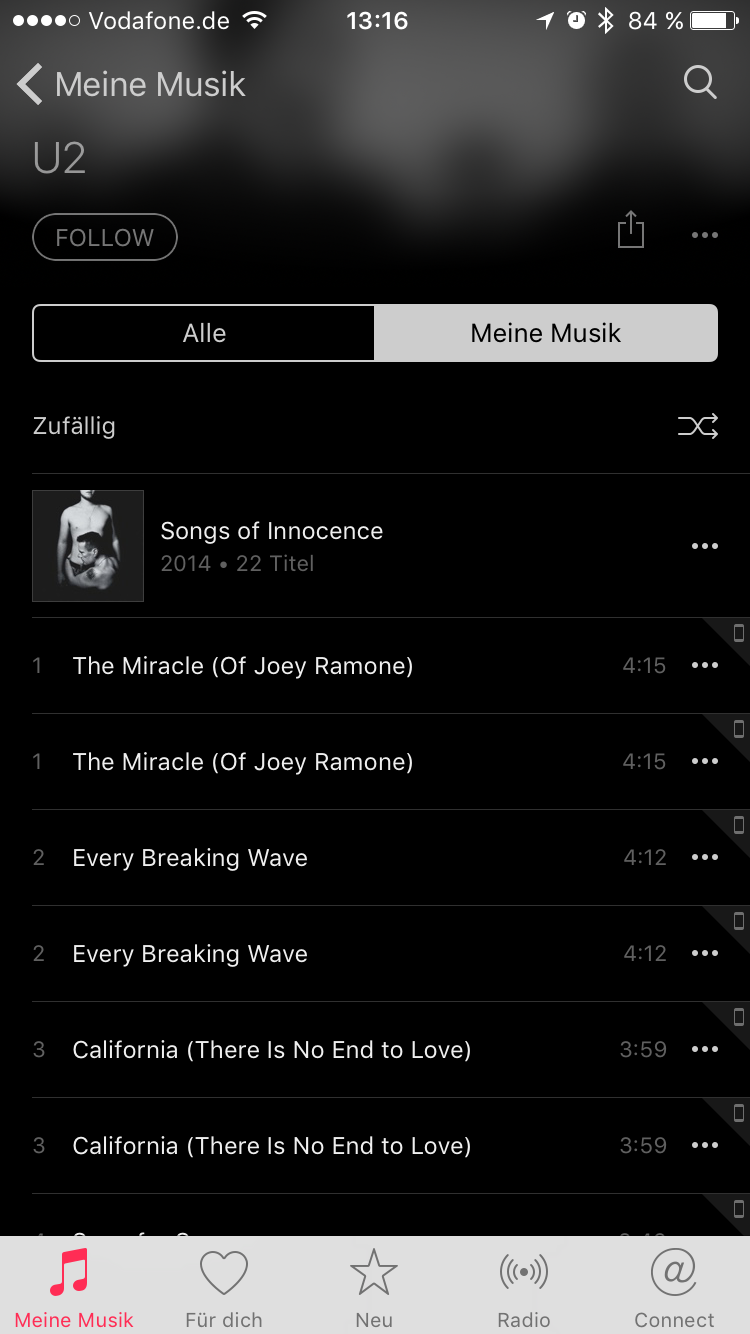Follow the artist U2
The width and height of the screenshot is (750, 1334).
click(x=105, y=238)
